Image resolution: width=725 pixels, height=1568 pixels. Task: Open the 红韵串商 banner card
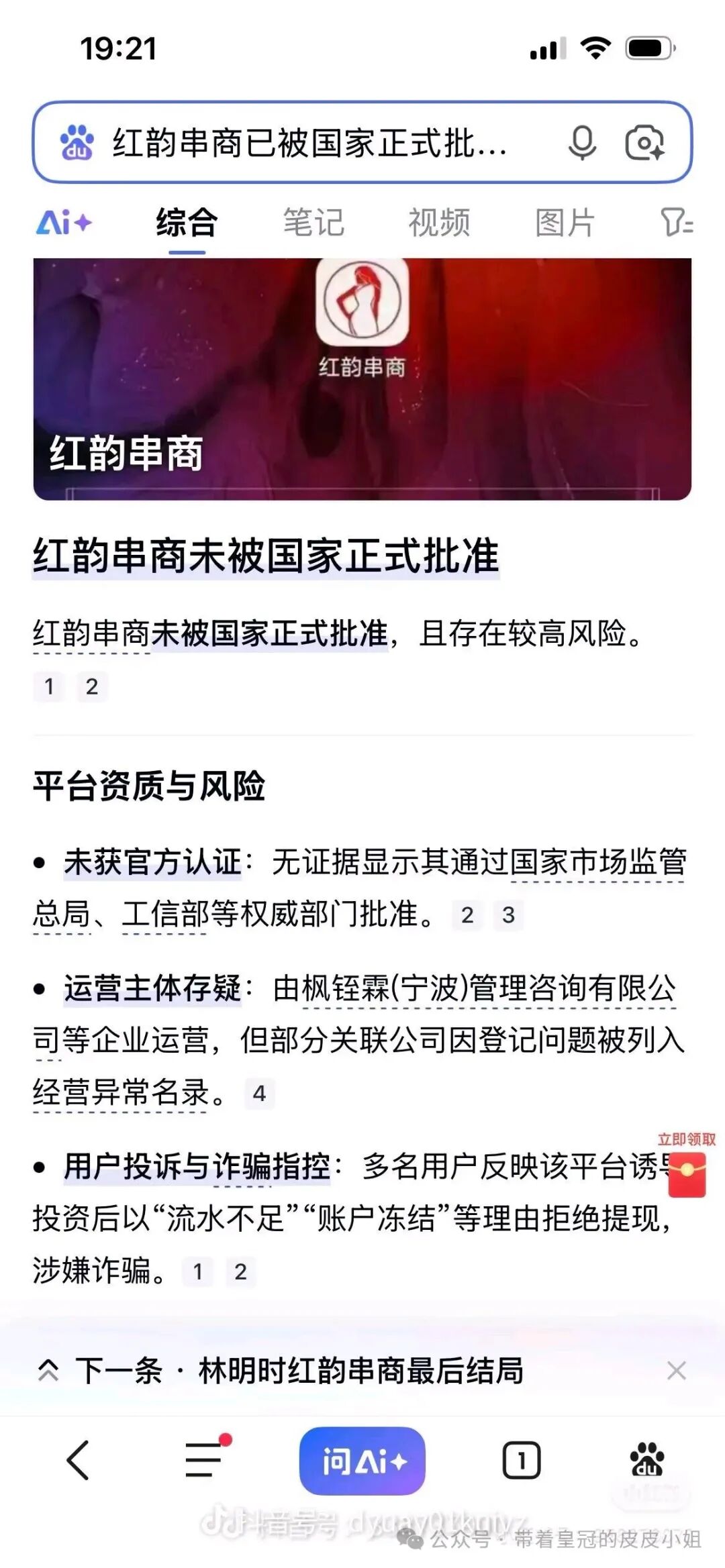[362, 378]
